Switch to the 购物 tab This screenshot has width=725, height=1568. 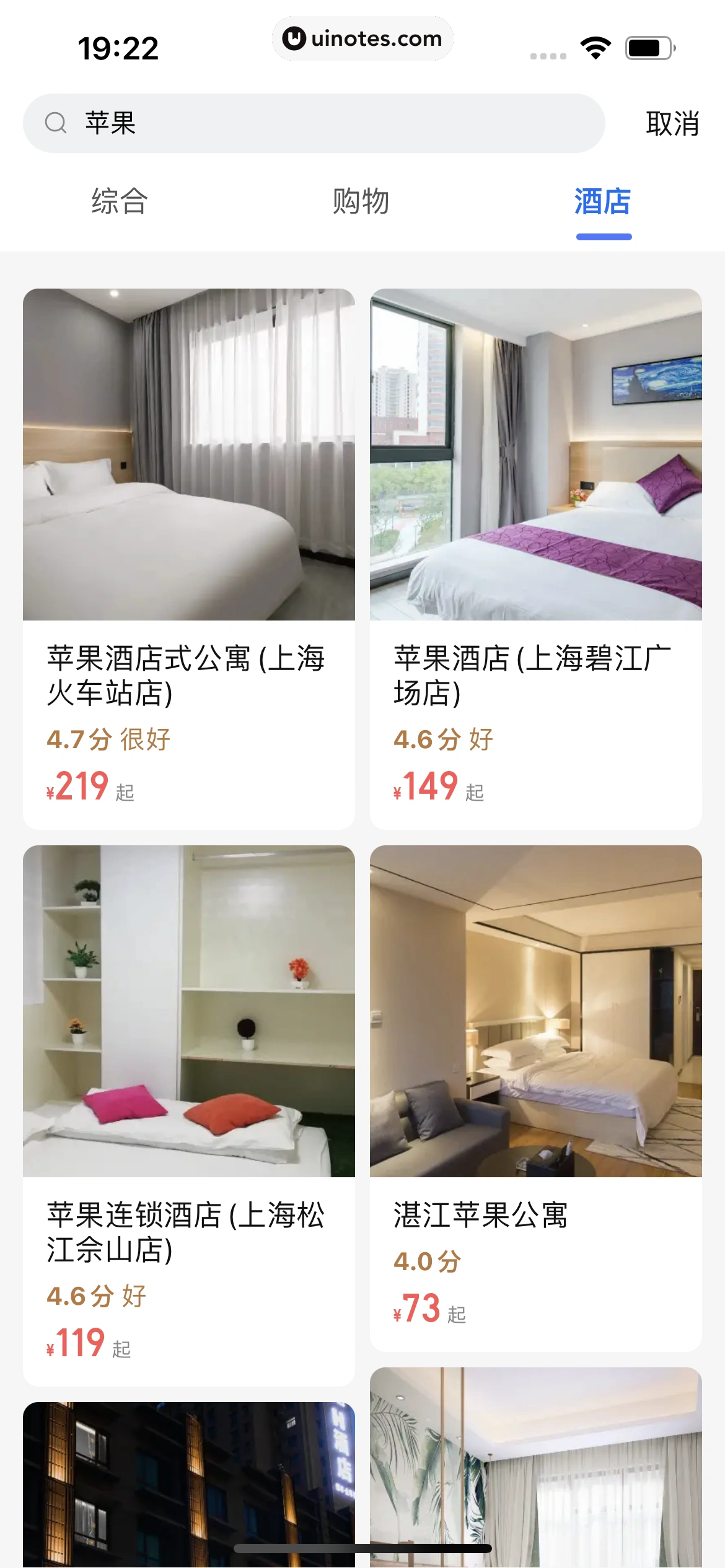pos(361,202)
